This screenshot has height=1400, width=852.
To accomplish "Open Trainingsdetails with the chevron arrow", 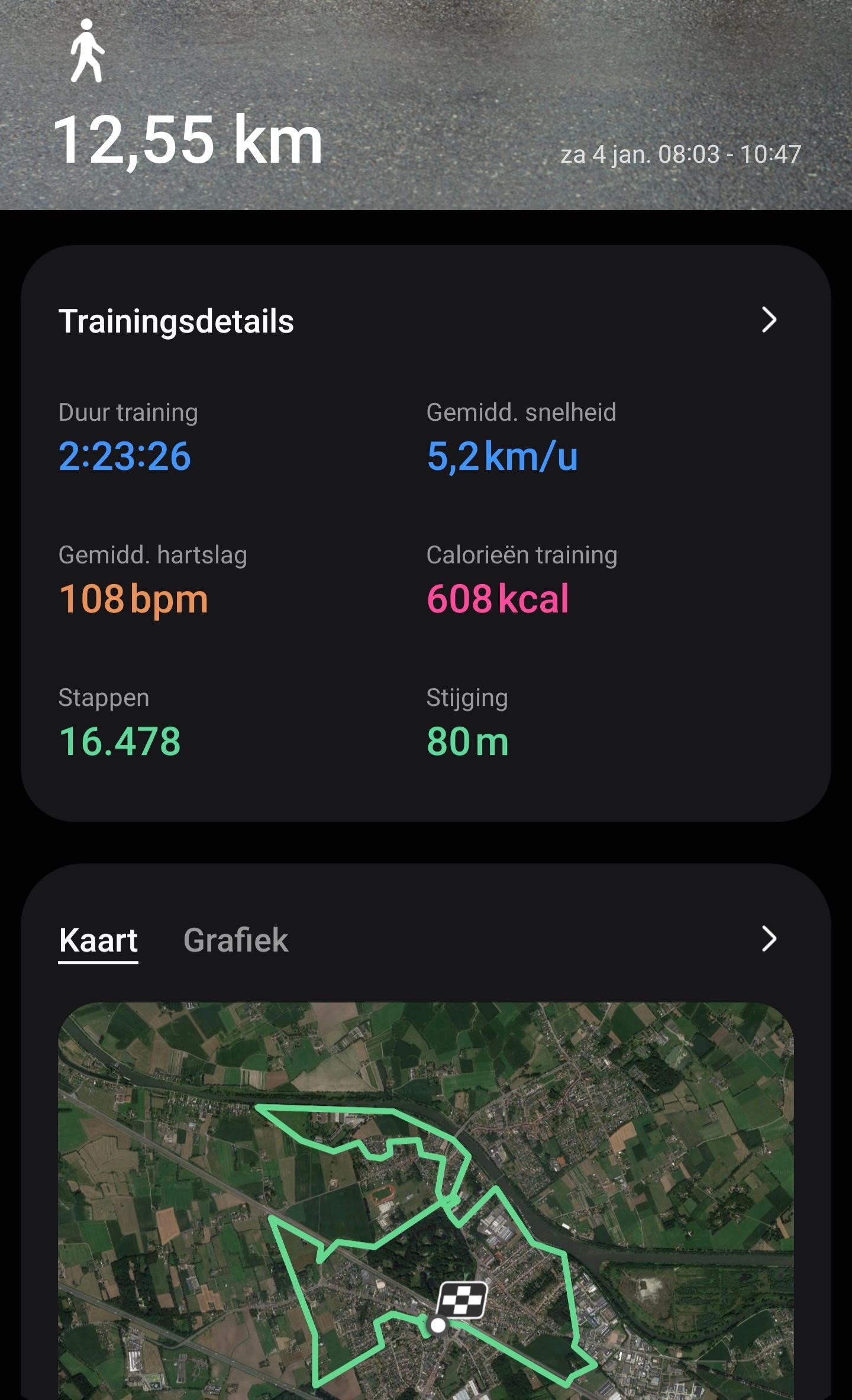I will pos(769,320).
